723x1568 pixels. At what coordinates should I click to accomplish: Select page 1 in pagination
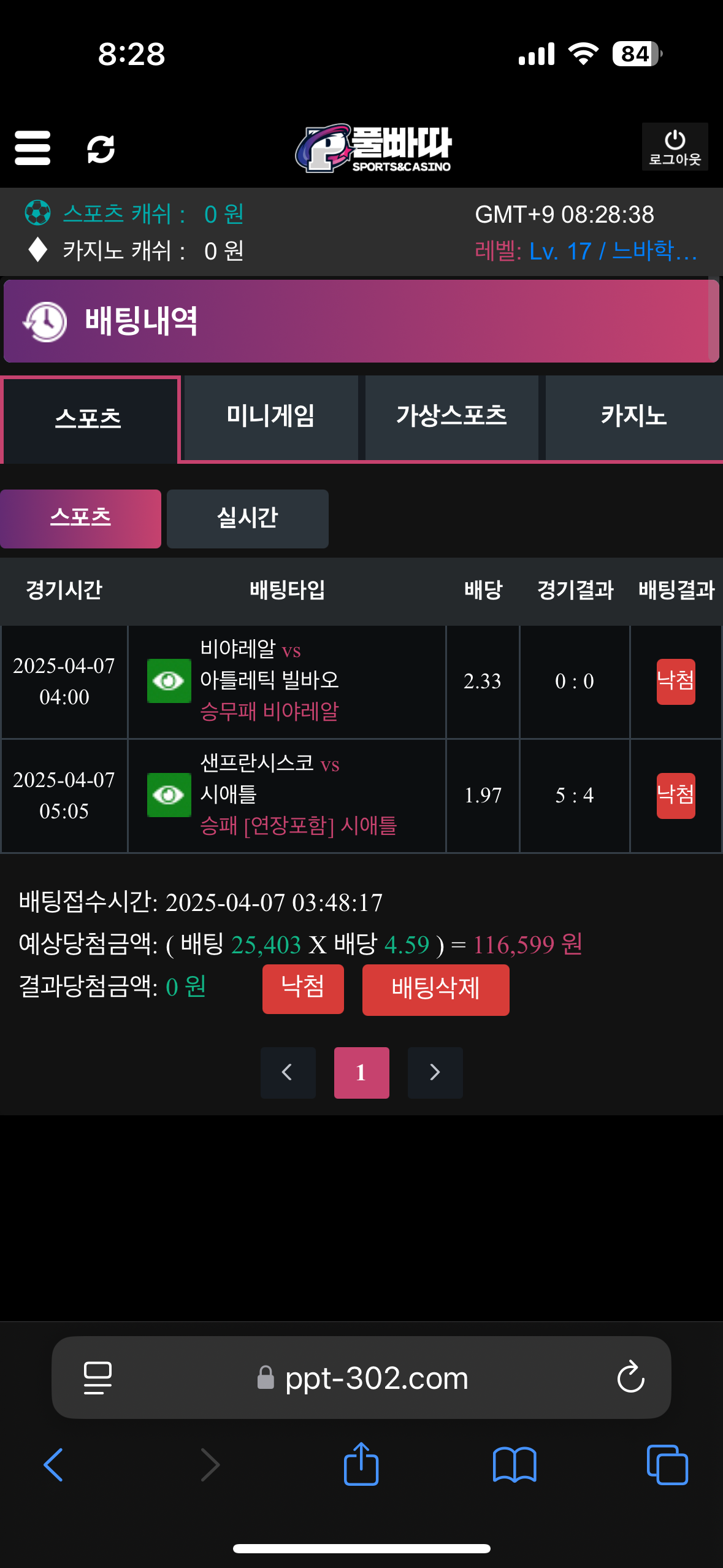(361, 1072)
